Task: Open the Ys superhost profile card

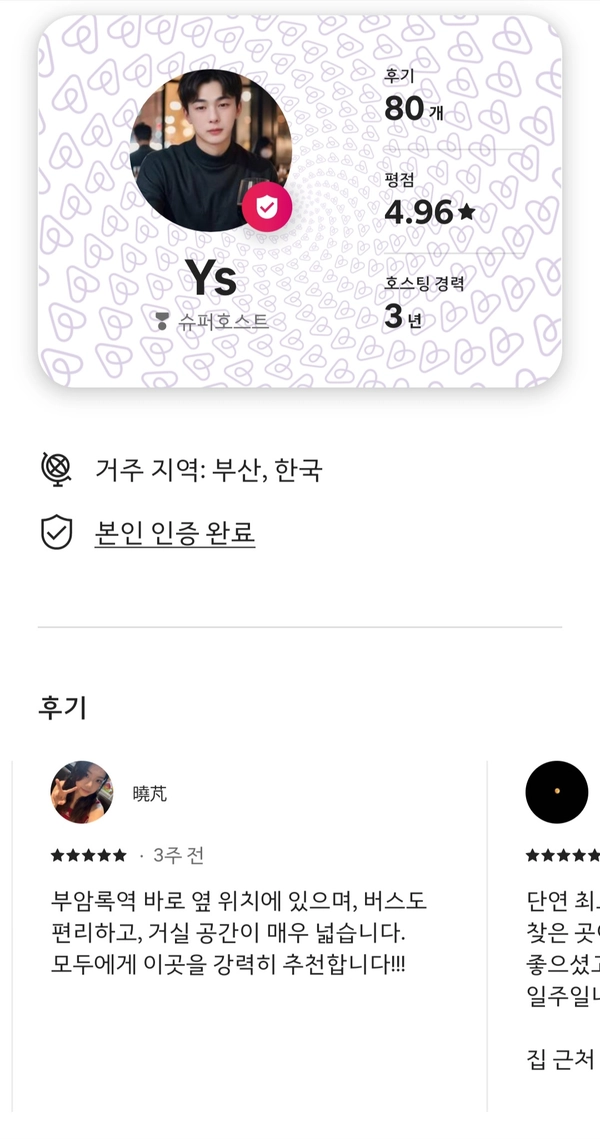Action: tap(300, 200)
